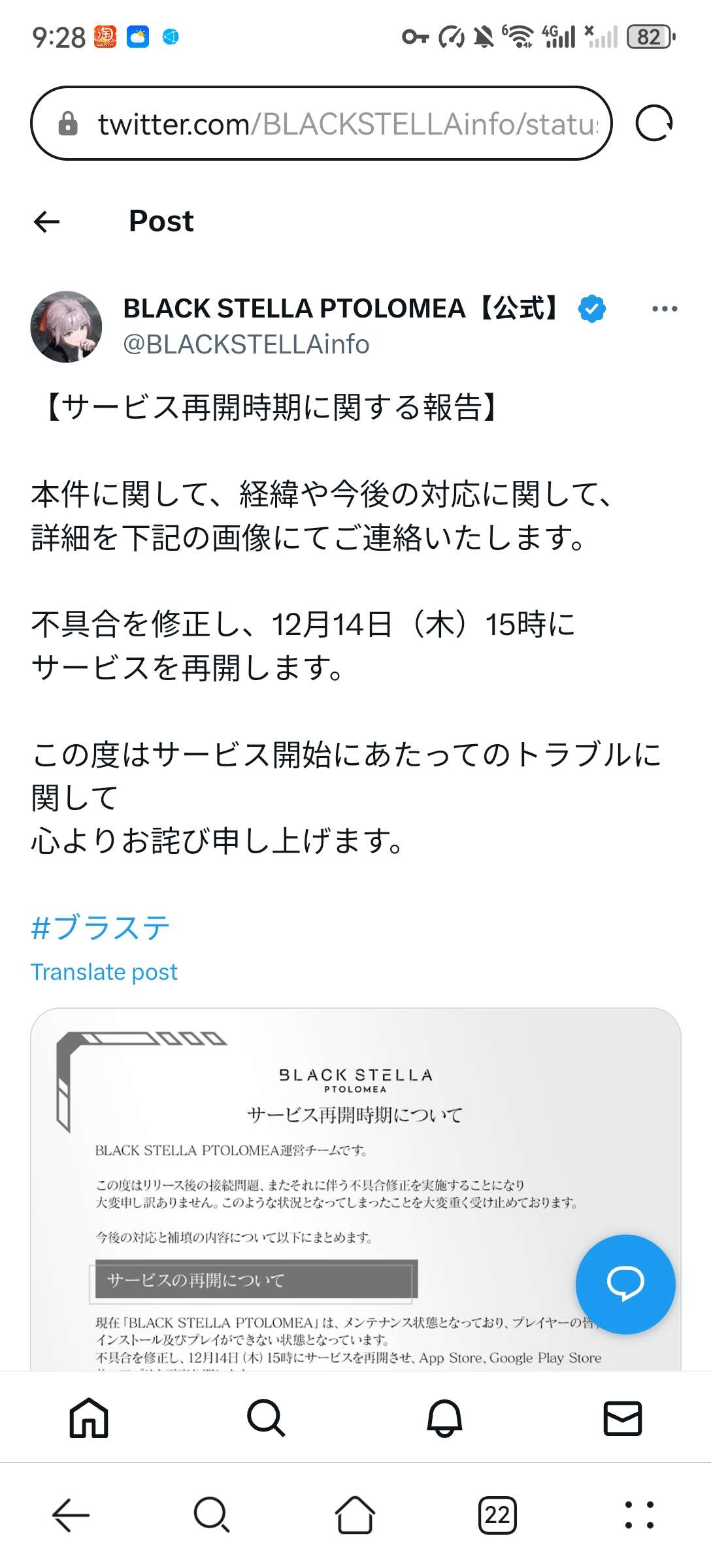
Task: Open the post's three-dot overflow menu
Action: 664,309
